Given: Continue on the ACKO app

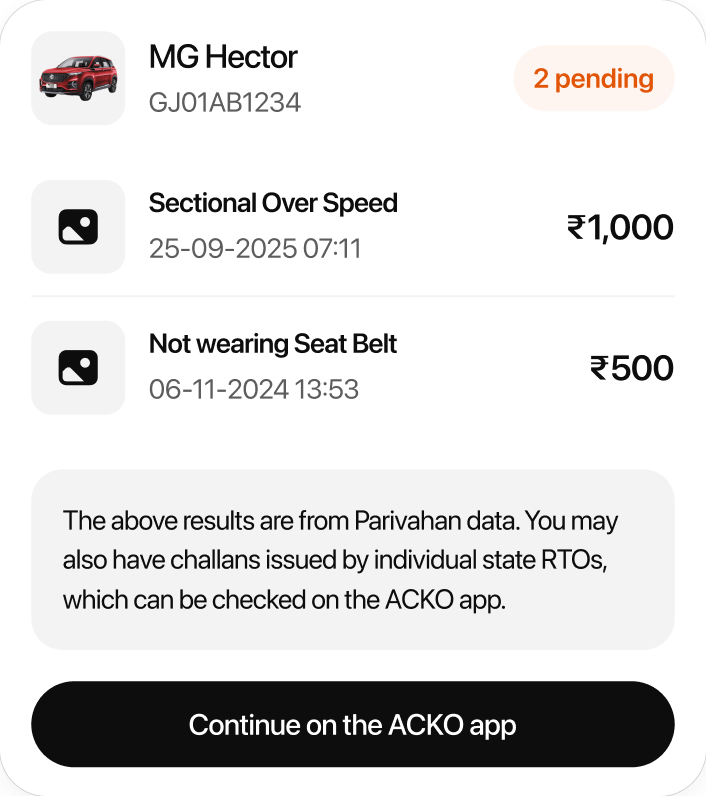Looking at the screenshot, I should [x=352, y=725].
